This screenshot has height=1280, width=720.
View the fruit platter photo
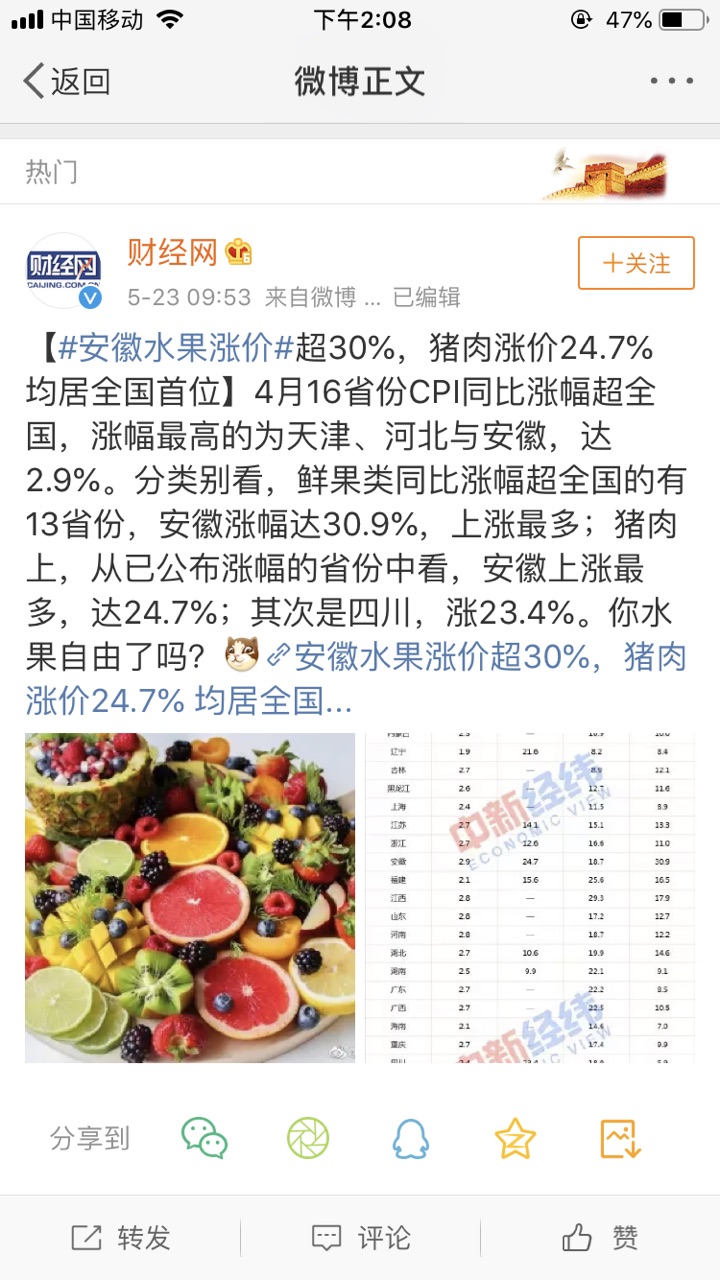(x=190, y=897)
